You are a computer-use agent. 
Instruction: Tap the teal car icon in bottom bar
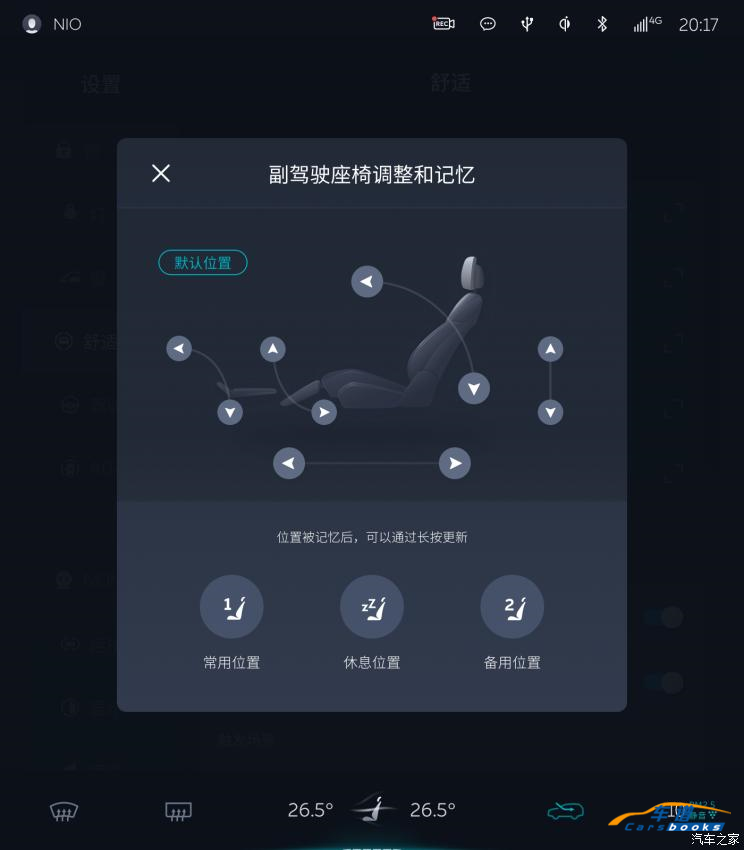(565, 811)
